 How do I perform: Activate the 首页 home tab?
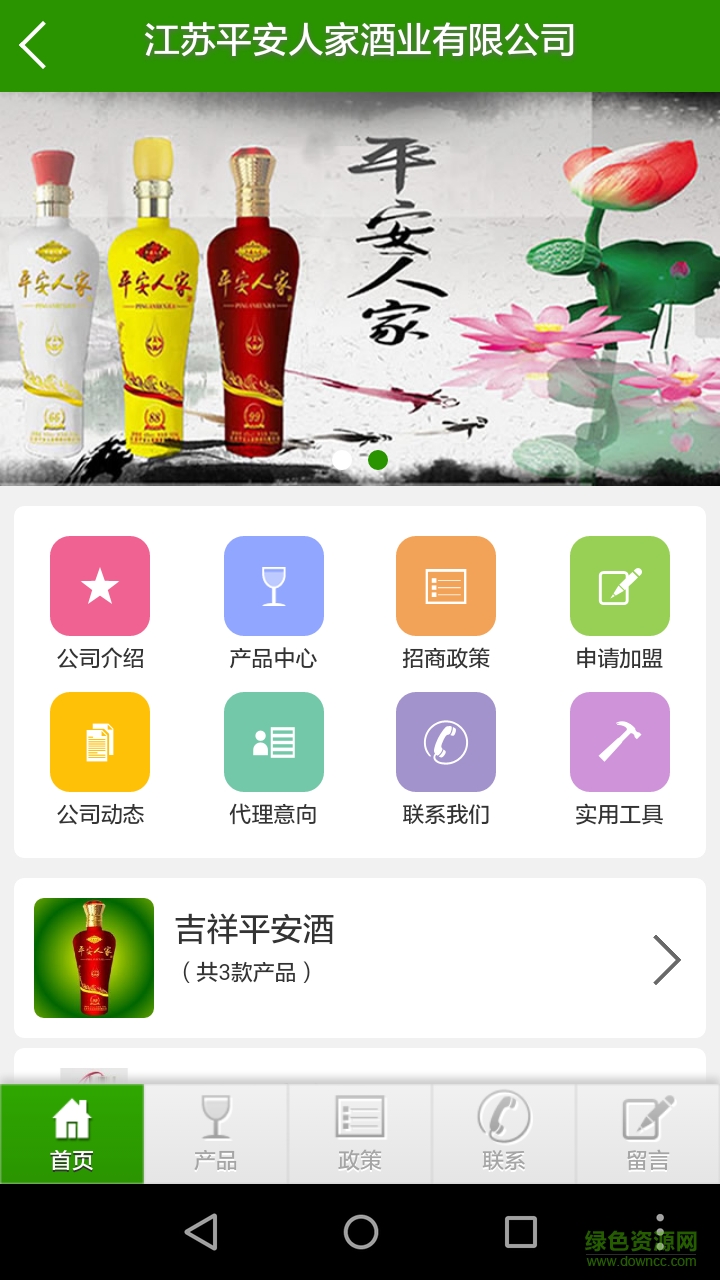pyautogui.click(x=71, y=1133)
